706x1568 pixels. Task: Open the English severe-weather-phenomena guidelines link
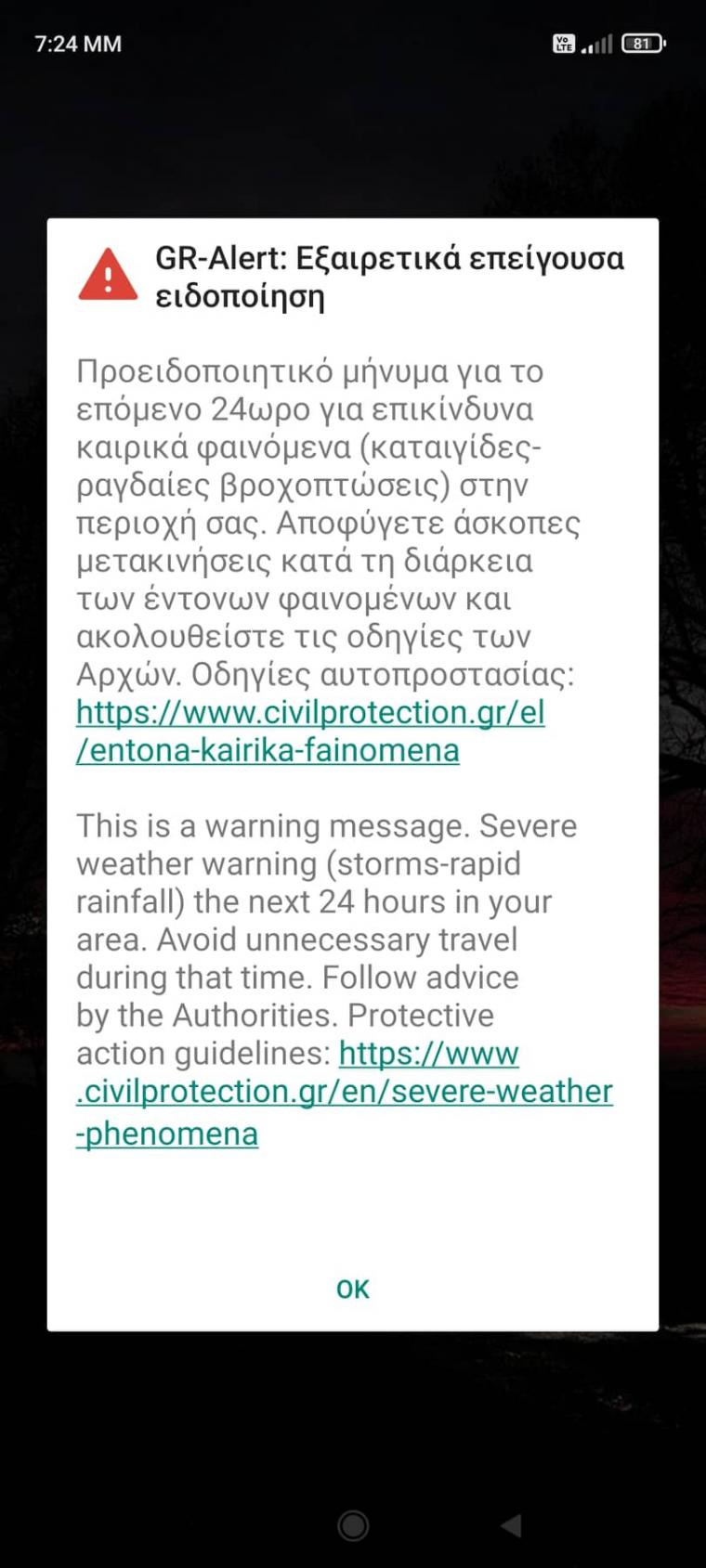345,1093
